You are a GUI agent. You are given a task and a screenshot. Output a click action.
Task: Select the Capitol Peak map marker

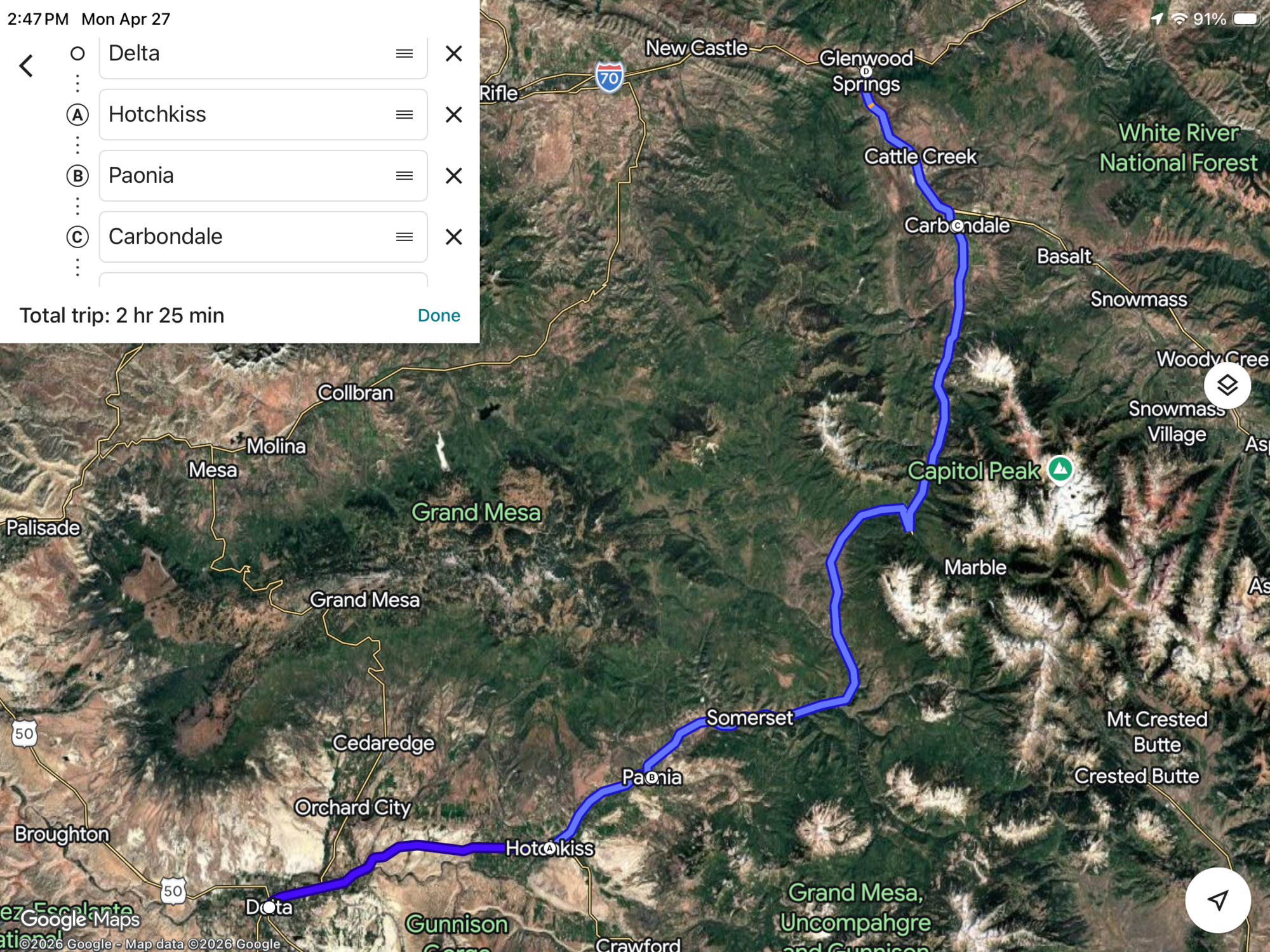pos(1060,470)
